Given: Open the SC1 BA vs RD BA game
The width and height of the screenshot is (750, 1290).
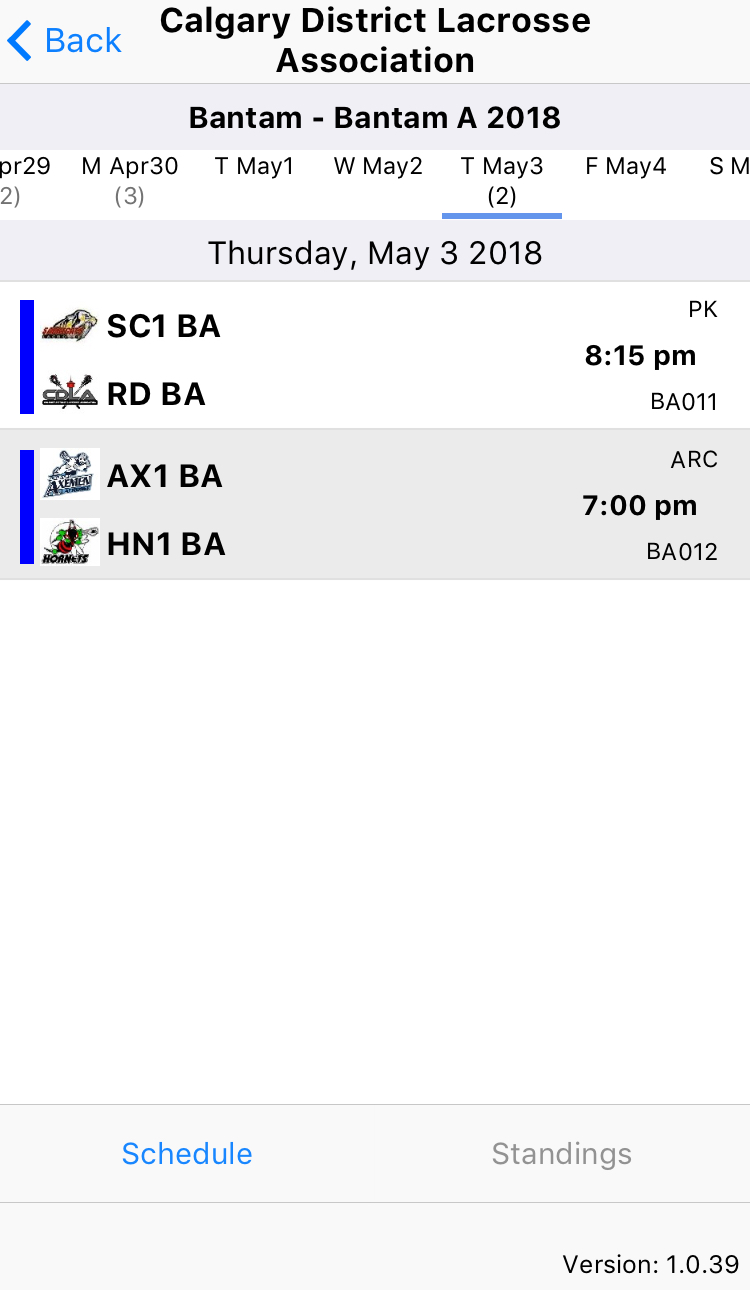Looking at the screenshot, I should point(375,356).
